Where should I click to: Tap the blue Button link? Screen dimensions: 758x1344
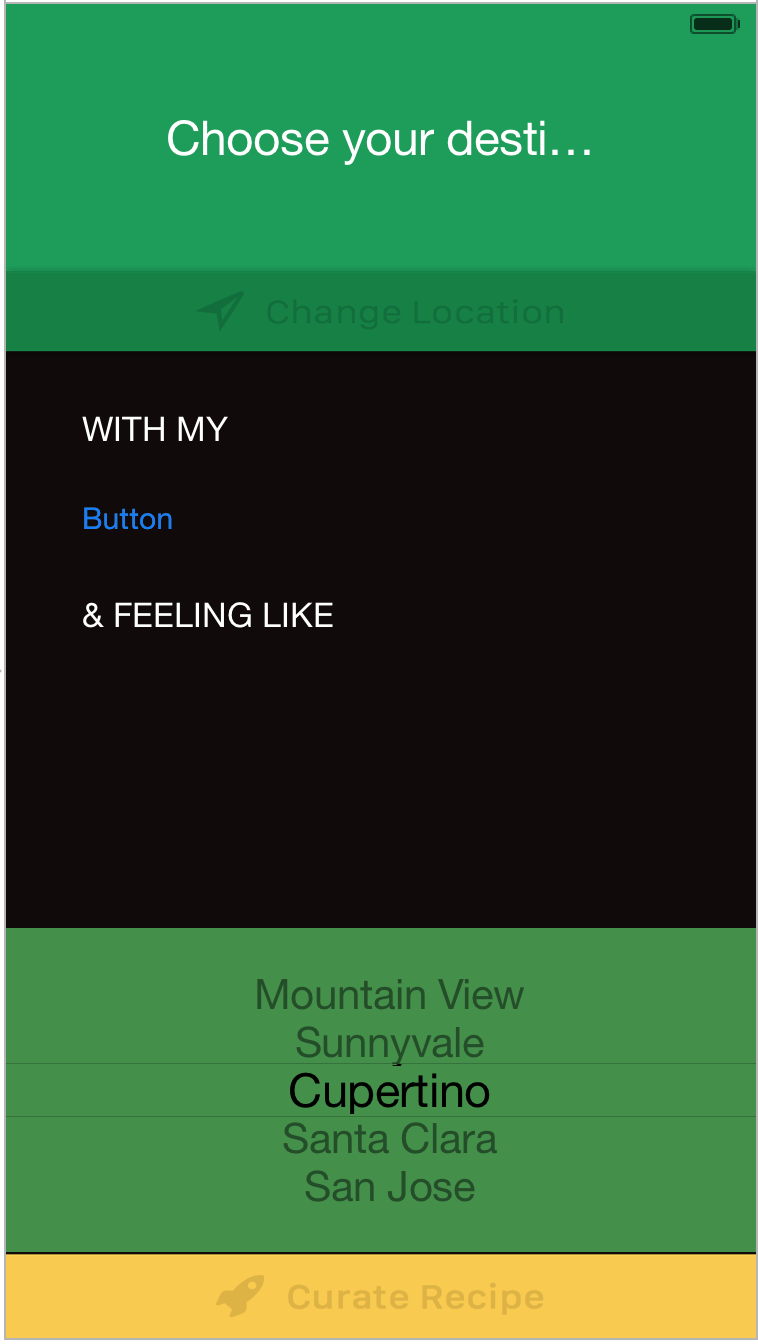click(x=127, y=519)
